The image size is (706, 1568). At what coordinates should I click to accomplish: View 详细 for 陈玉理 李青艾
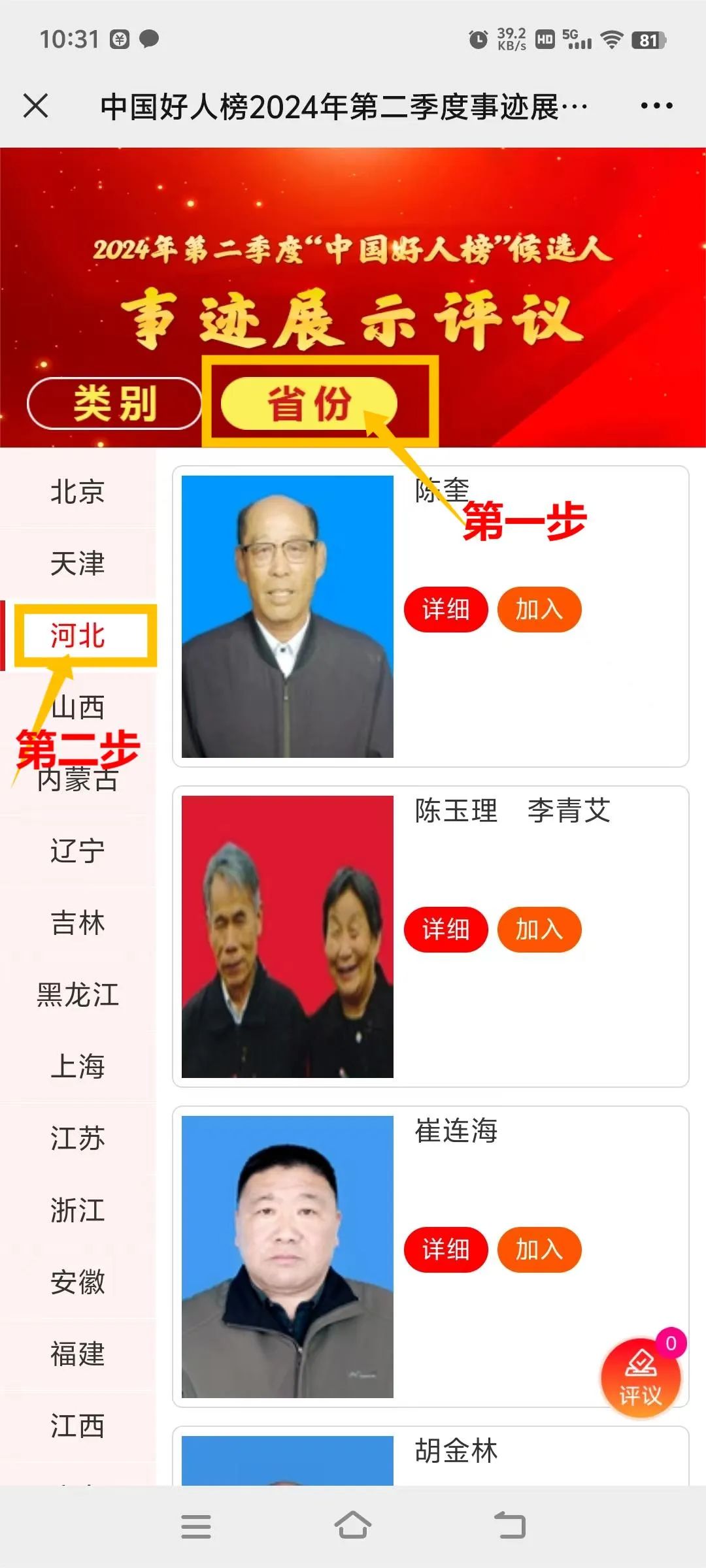coord(446,930)
